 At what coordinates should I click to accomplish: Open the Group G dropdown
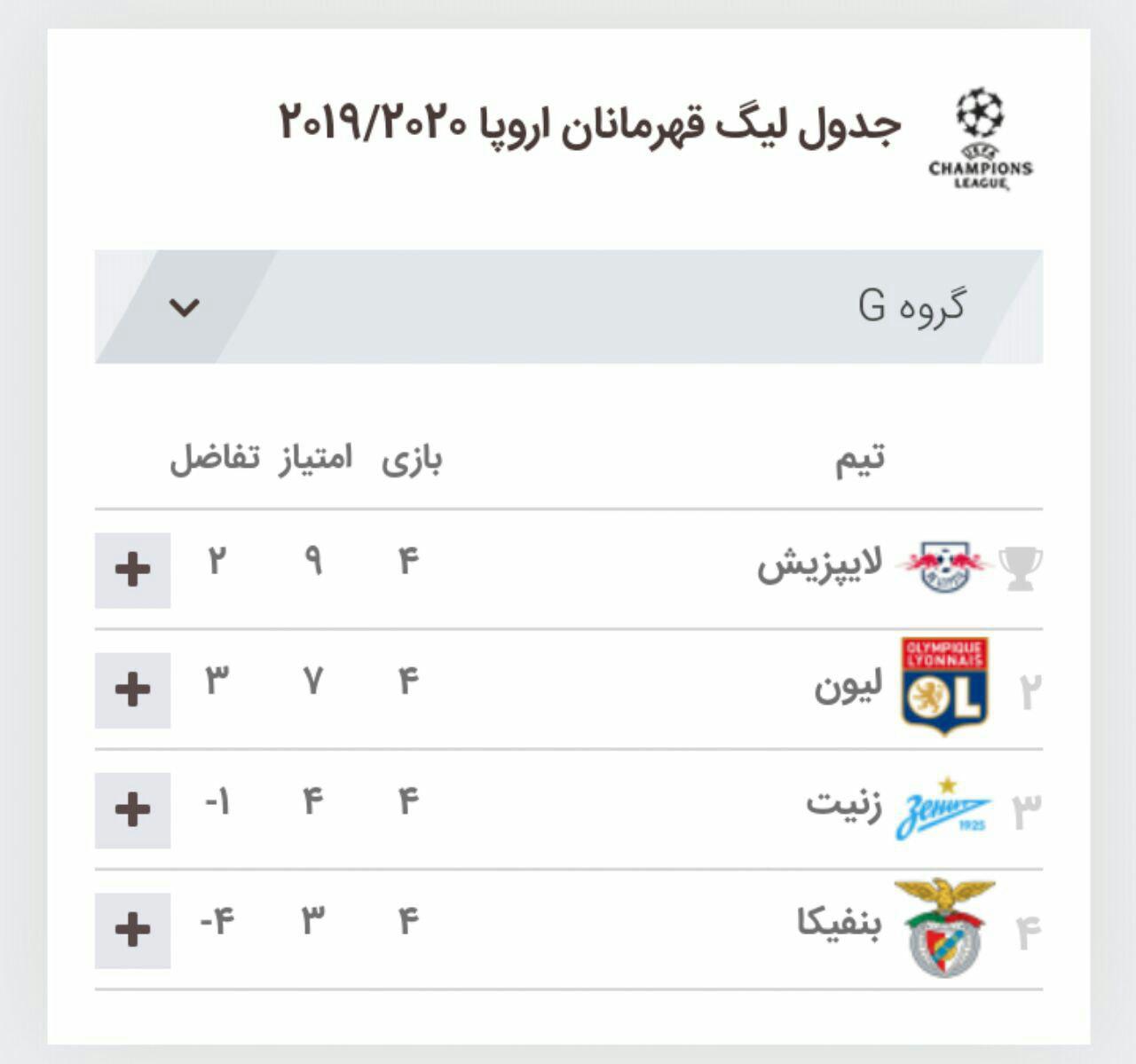click(185, 307)
